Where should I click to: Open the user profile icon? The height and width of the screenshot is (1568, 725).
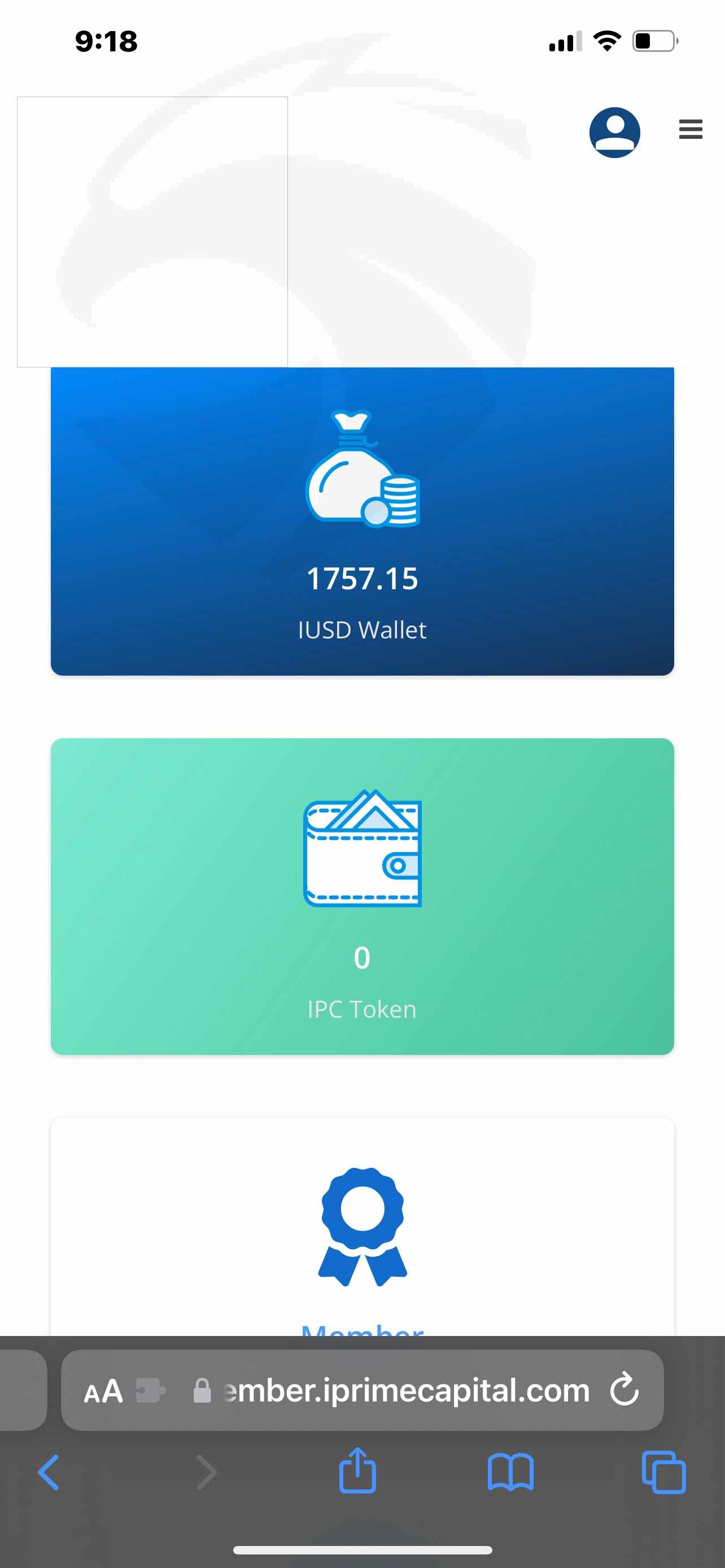(x=614, y=133)
